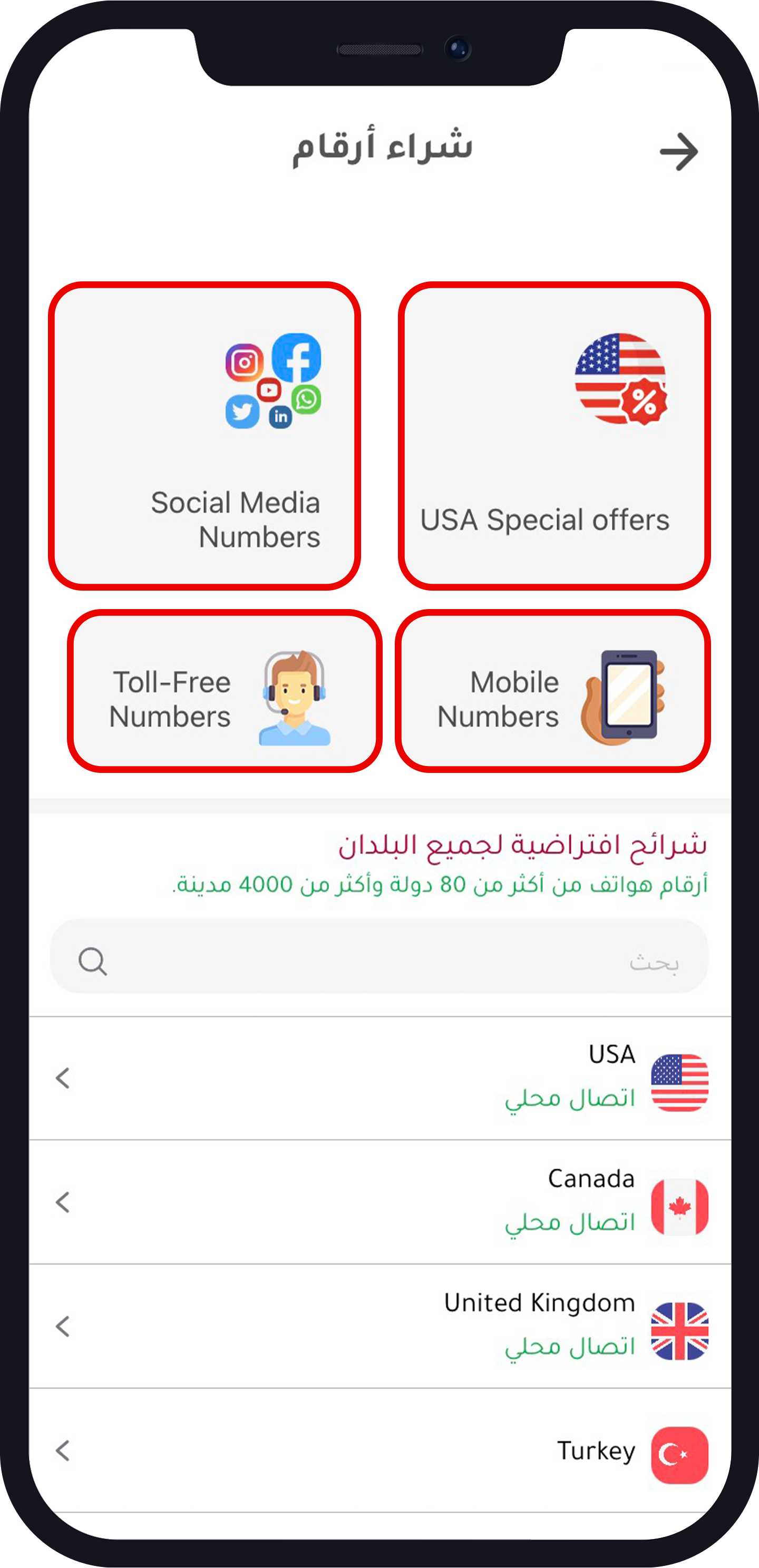Expand the Turkey country row
This screenshot has width=759, height=1568.
click(x=63, y=1450)
